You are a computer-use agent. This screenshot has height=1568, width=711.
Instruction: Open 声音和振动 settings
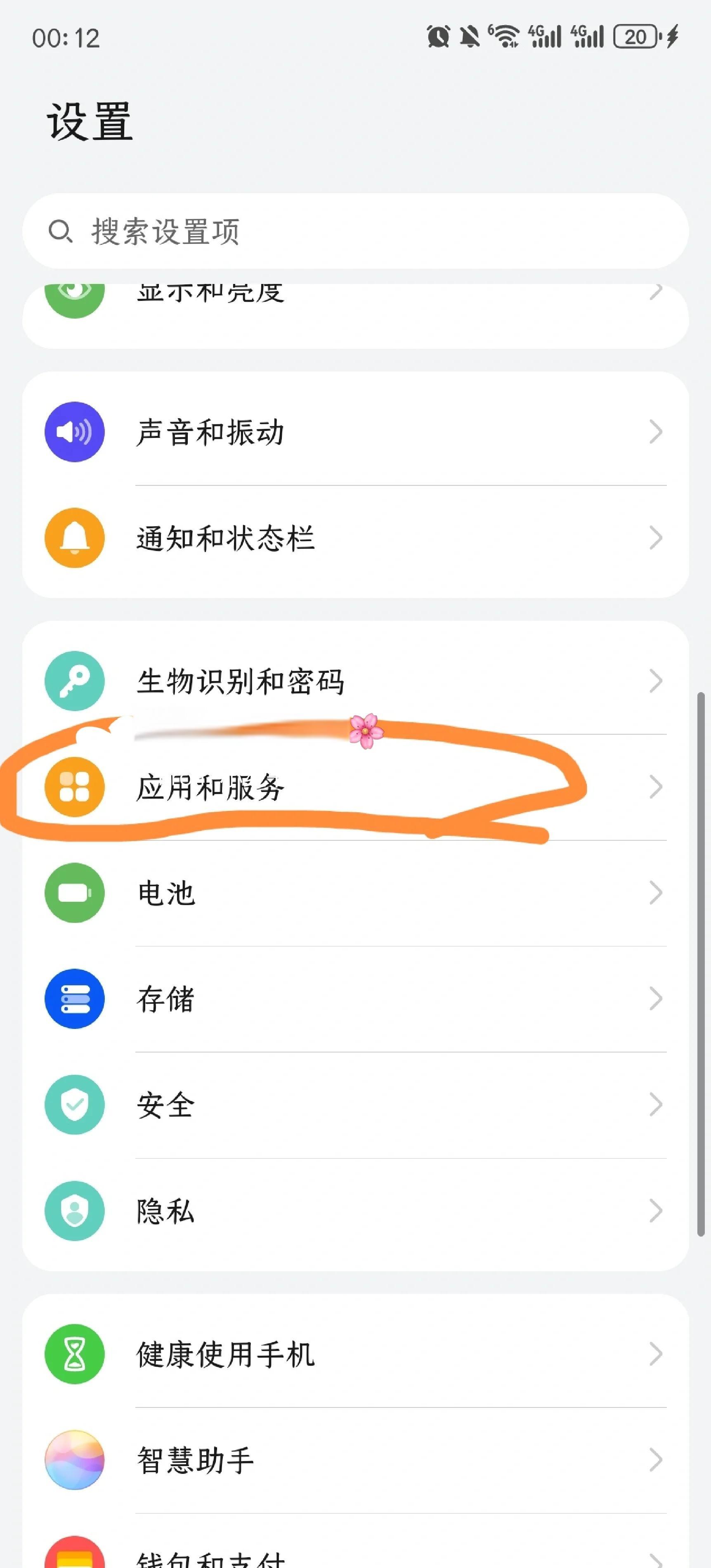click(355, 432)
